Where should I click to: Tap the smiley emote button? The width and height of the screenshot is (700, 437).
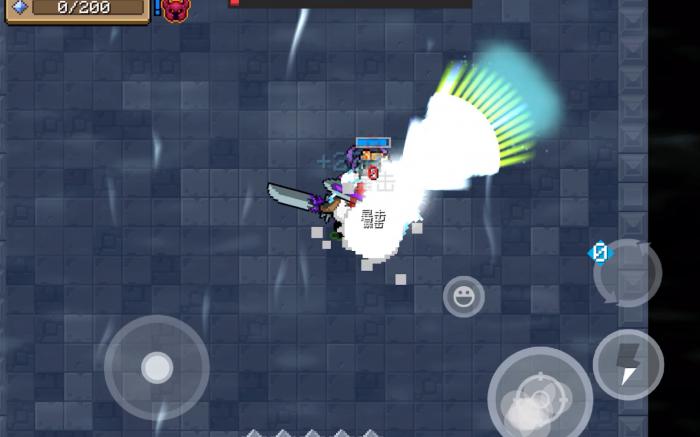coord(463,296)
